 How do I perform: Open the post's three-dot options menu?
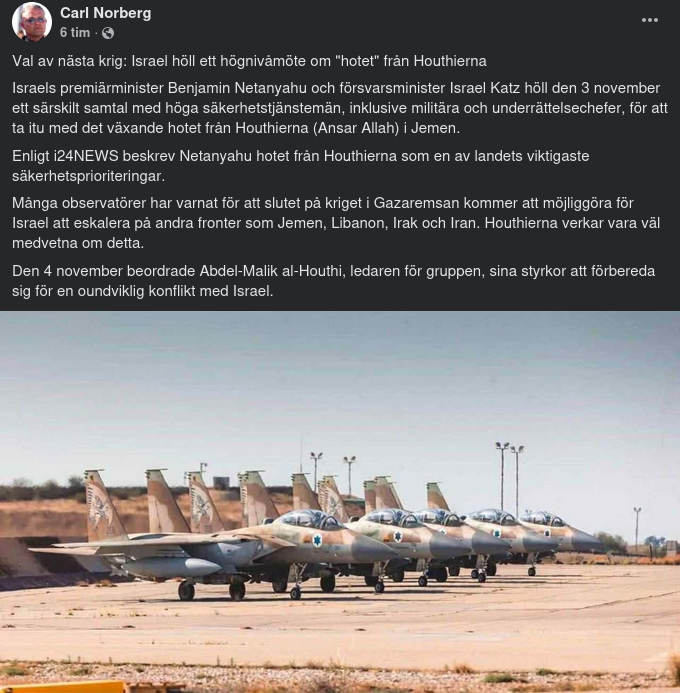click(650, 20)
